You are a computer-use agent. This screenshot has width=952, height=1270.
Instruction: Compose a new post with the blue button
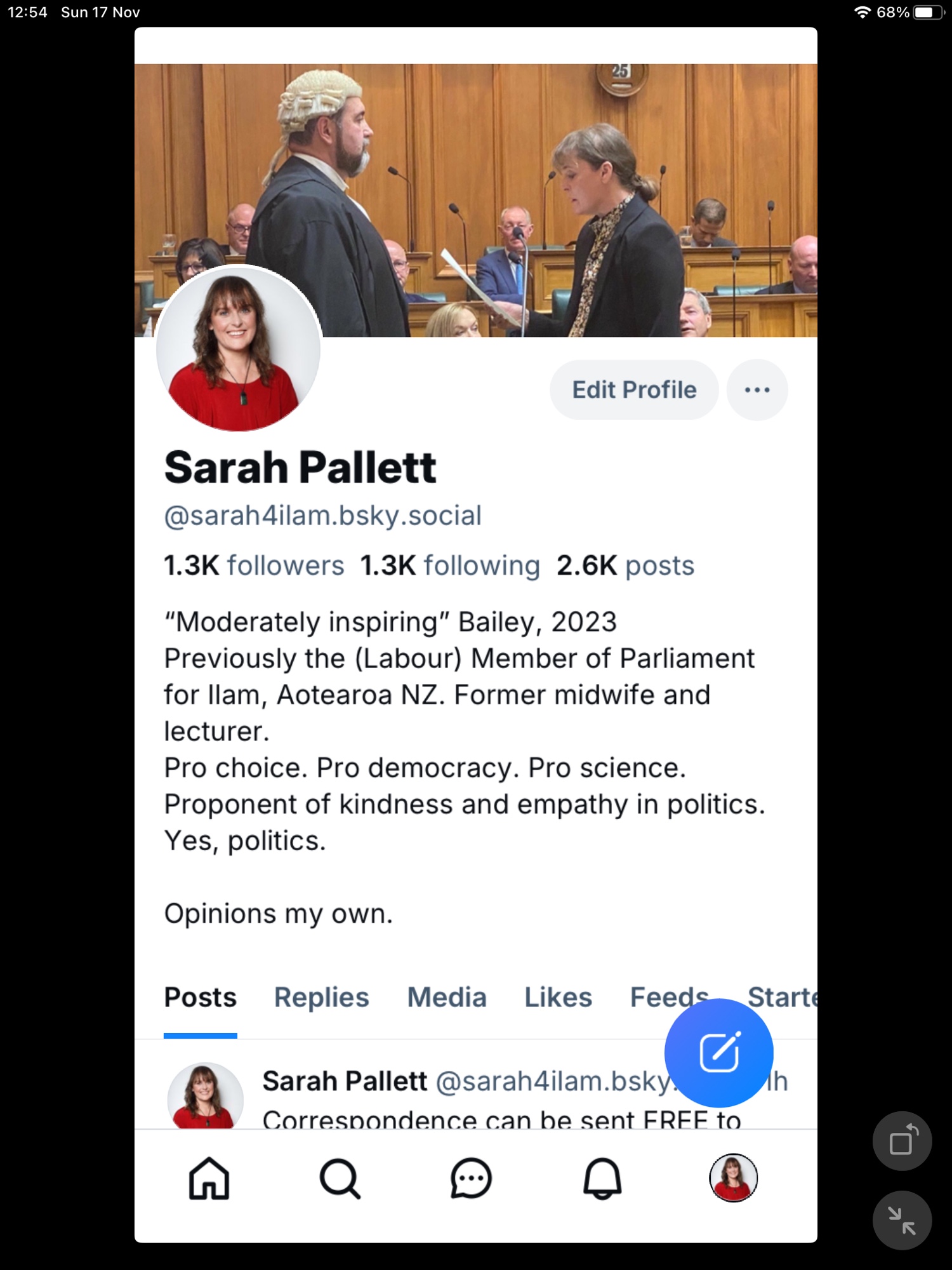point(718,1052)
